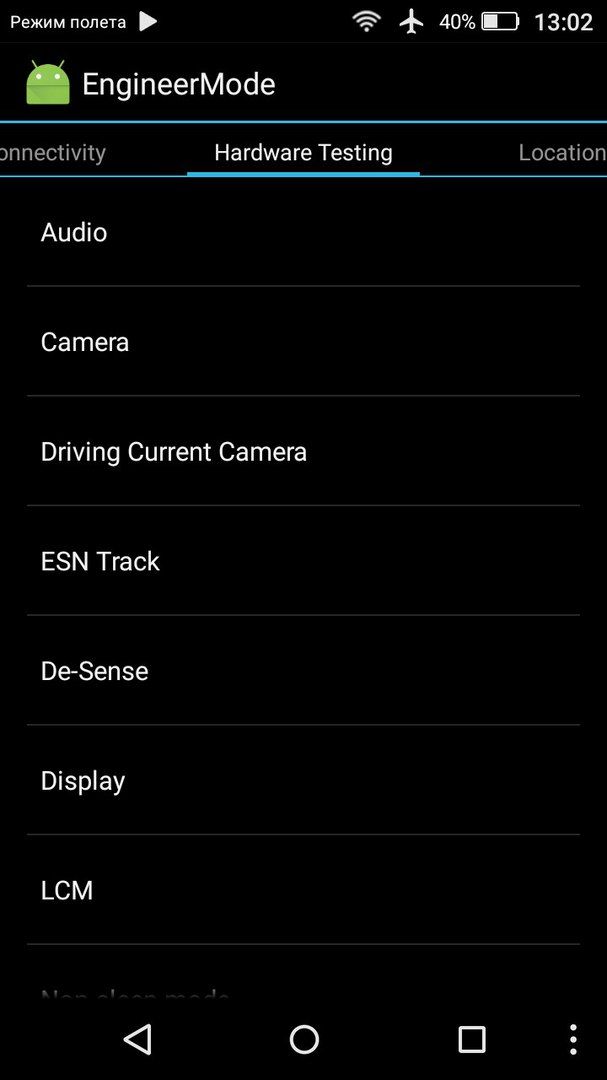Return to the home screen
This screenshot has width=607, height=1080.
pos(304,1039)
